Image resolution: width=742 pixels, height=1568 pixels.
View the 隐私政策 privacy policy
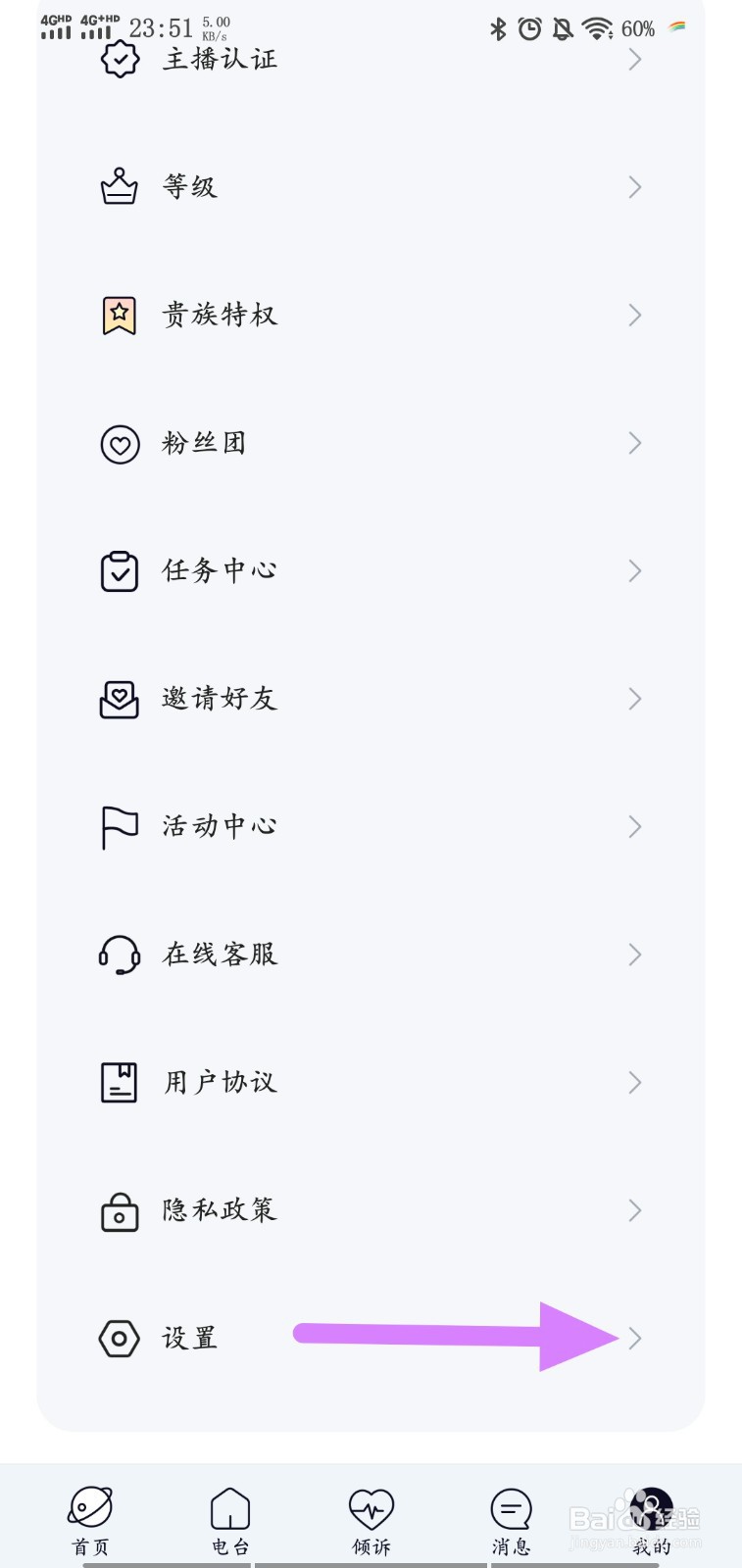tap(371, 1210)
